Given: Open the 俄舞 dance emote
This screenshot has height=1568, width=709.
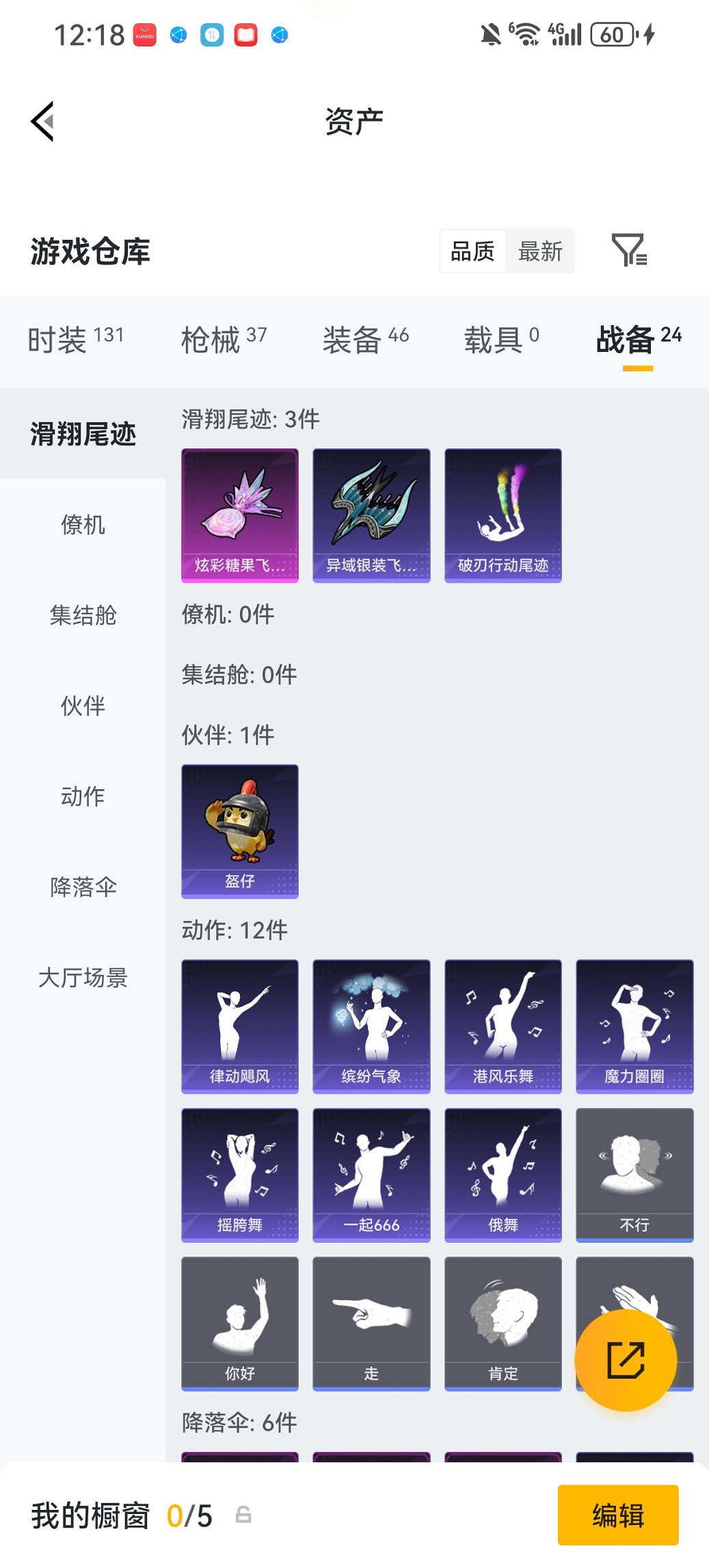Looking at the screenshot, I should (503, 1174).
